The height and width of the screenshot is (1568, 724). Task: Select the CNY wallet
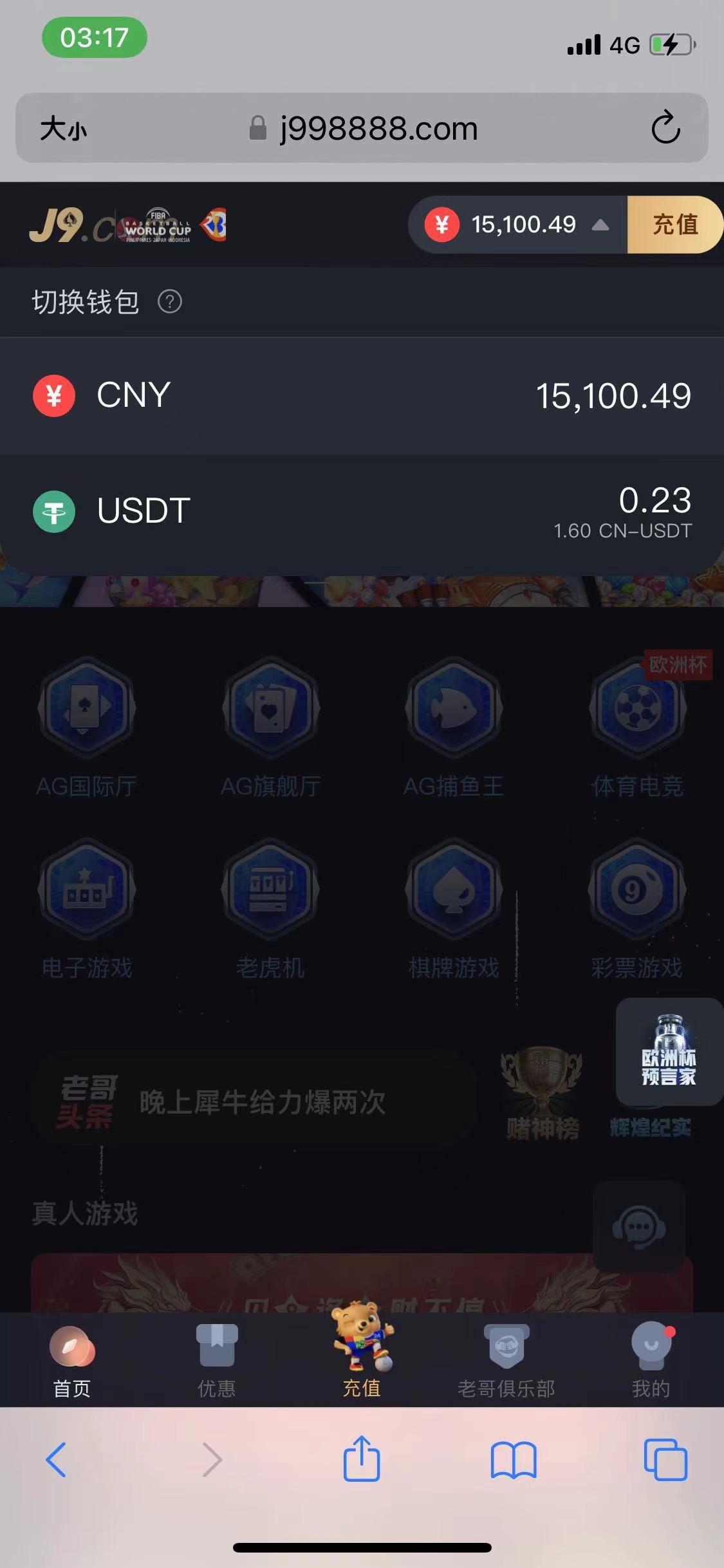coord(362,395)
